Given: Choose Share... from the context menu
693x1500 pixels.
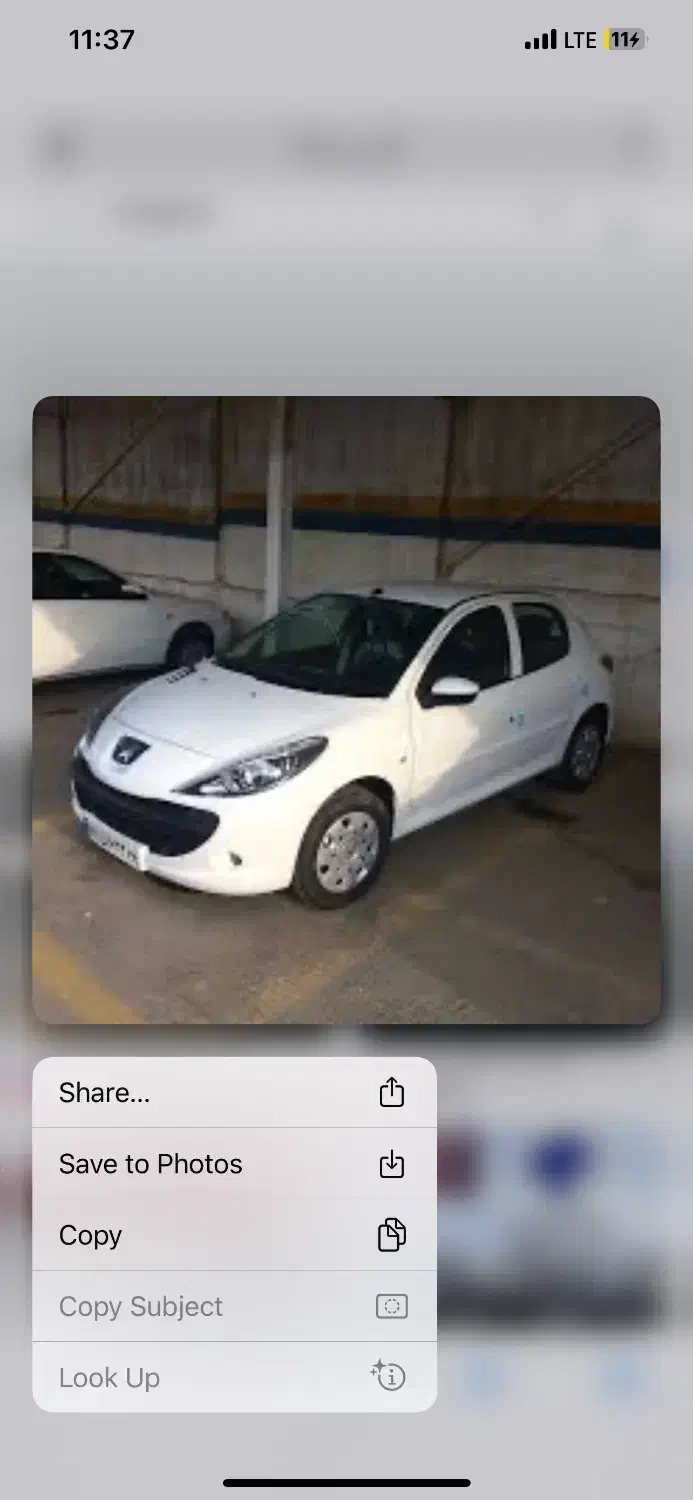Looking at the screenshot, I should pyautogui.click(x=233, y=1092).
